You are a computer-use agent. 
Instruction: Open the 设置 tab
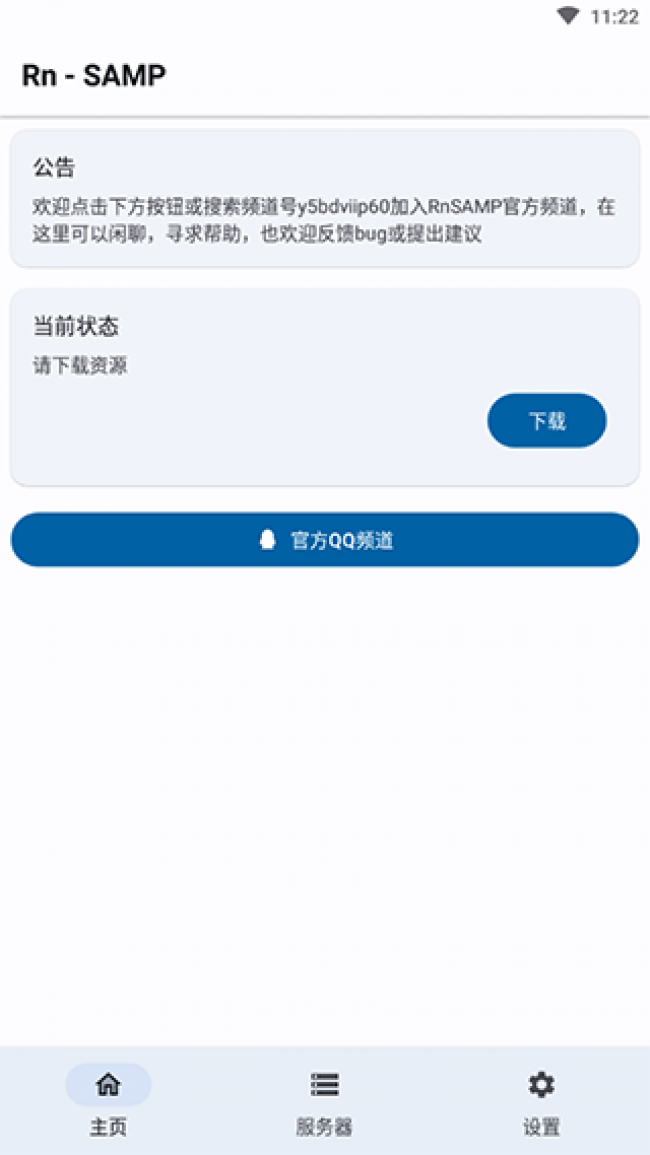point(541,1101)
